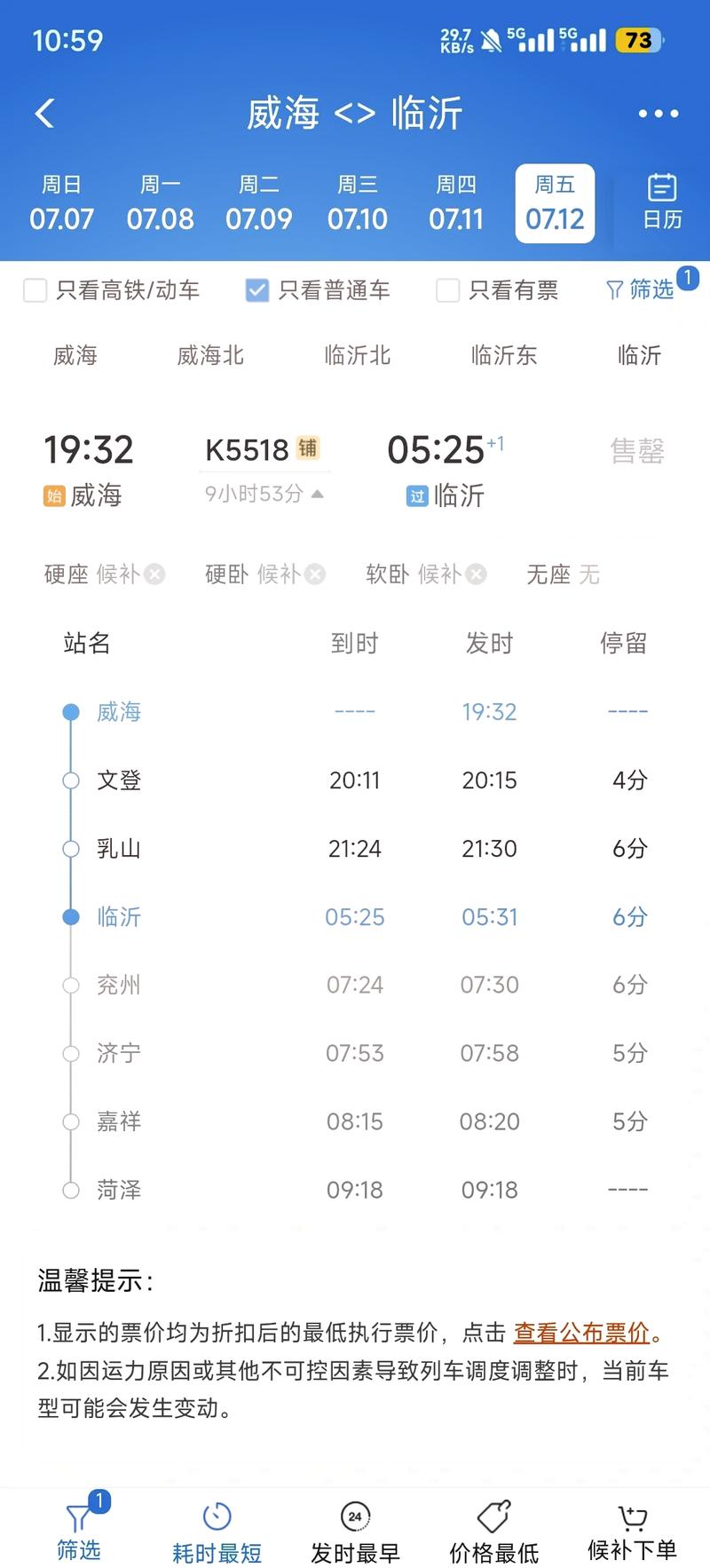Enable the 只看高铁/动车 checkbox

tap(35, 290)
